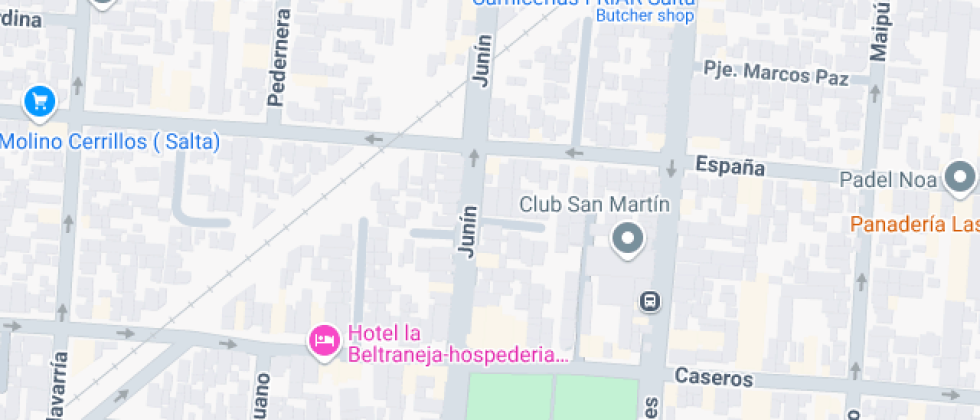980x420 pixels.
Task: Open the Panadería Las place label
Action: tap(913, 224)
